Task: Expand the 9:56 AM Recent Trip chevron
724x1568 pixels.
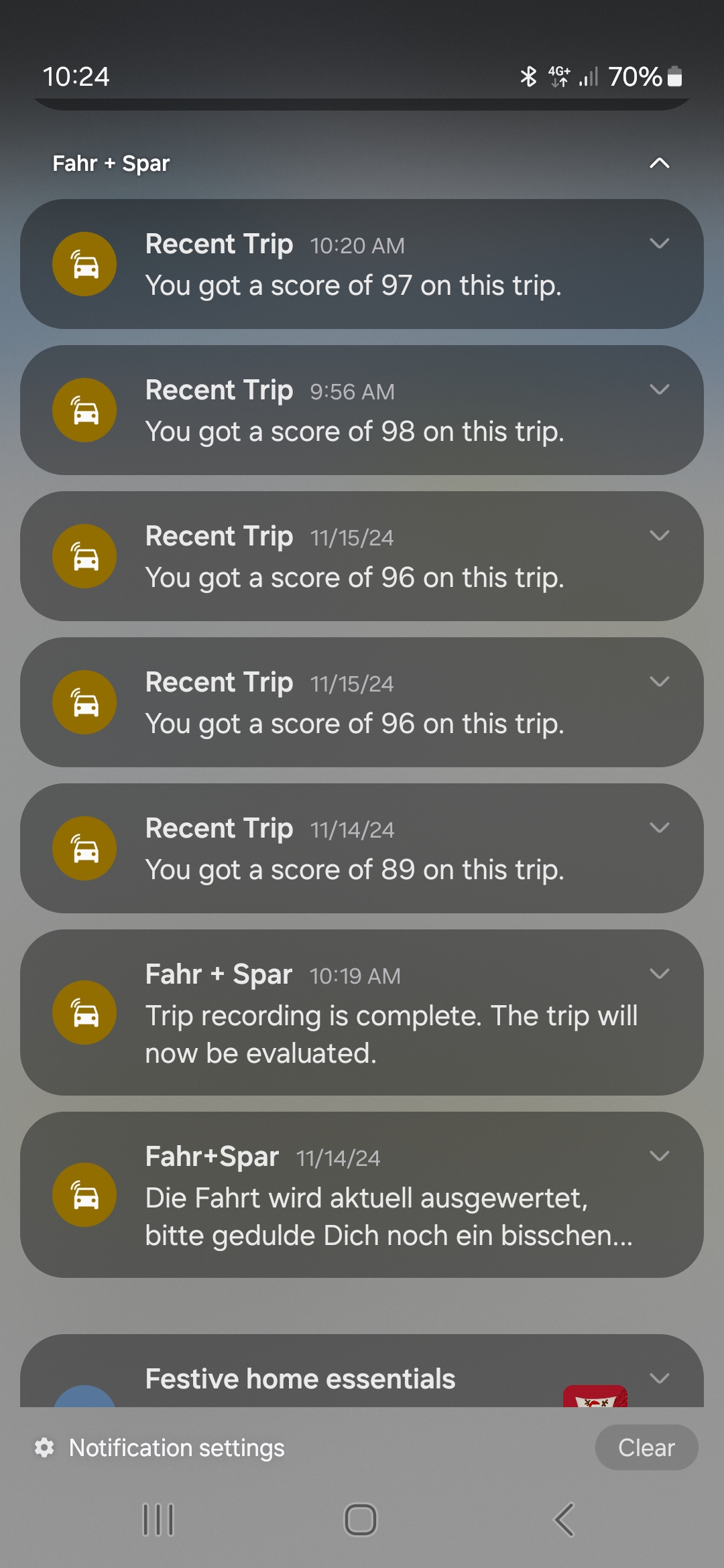Action: (659, 389)
